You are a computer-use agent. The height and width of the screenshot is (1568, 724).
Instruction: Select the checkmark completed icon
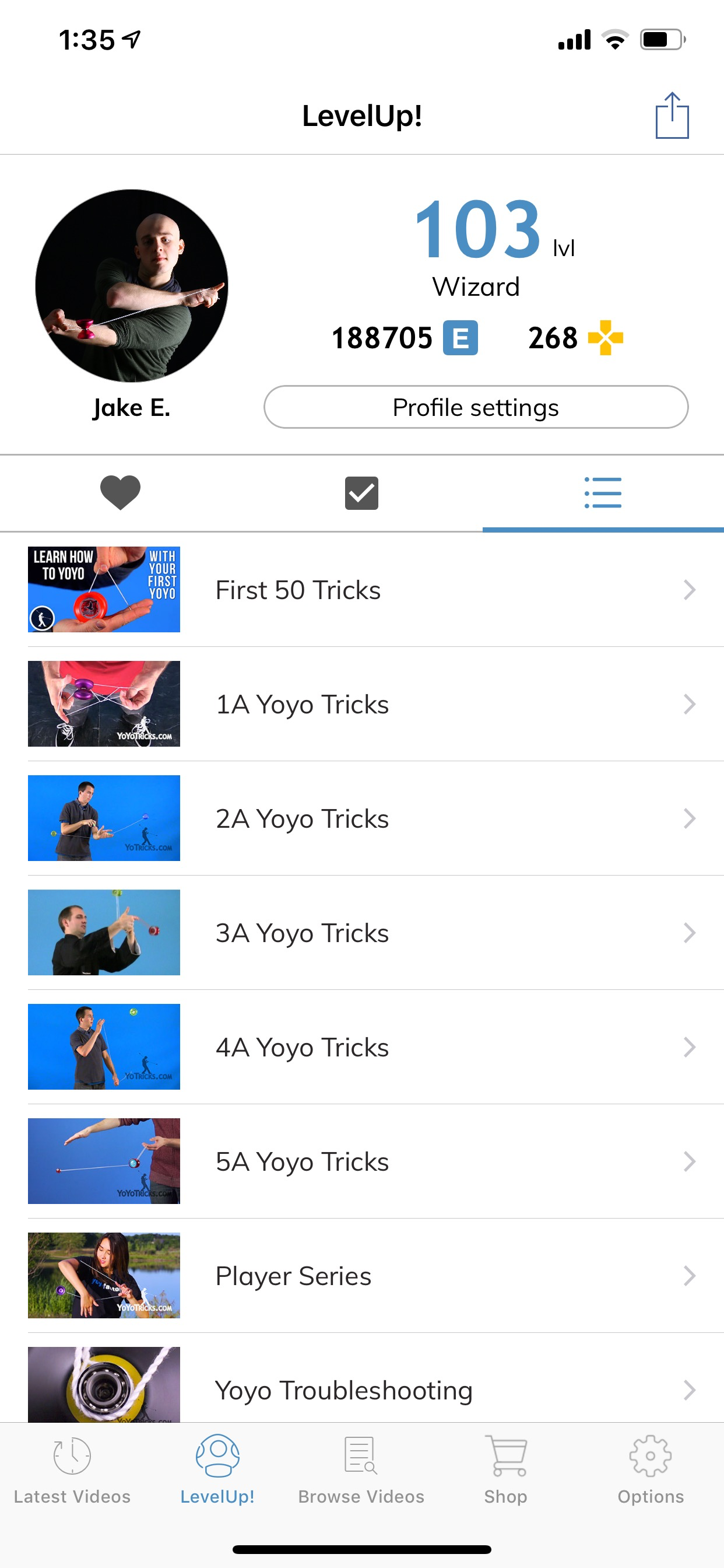(361, 493)
